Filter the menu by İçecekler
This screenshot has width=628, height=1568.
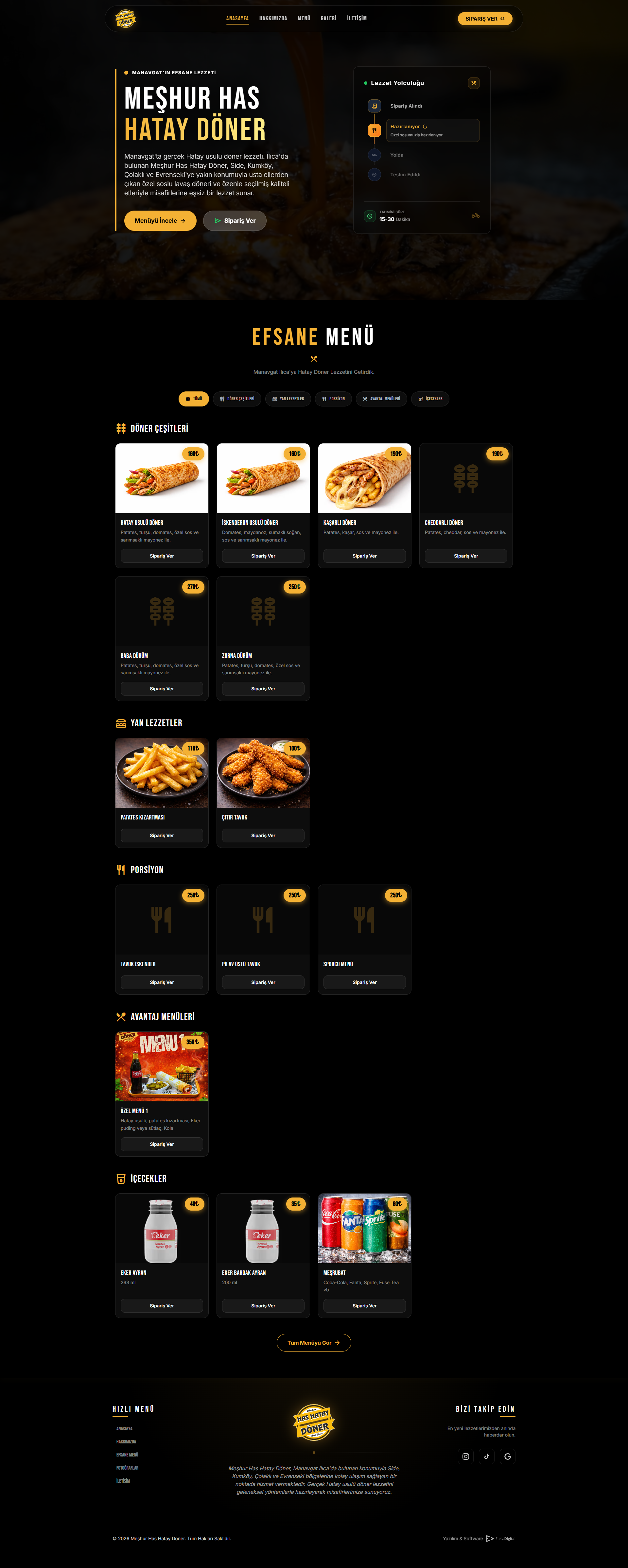[429, 399]
